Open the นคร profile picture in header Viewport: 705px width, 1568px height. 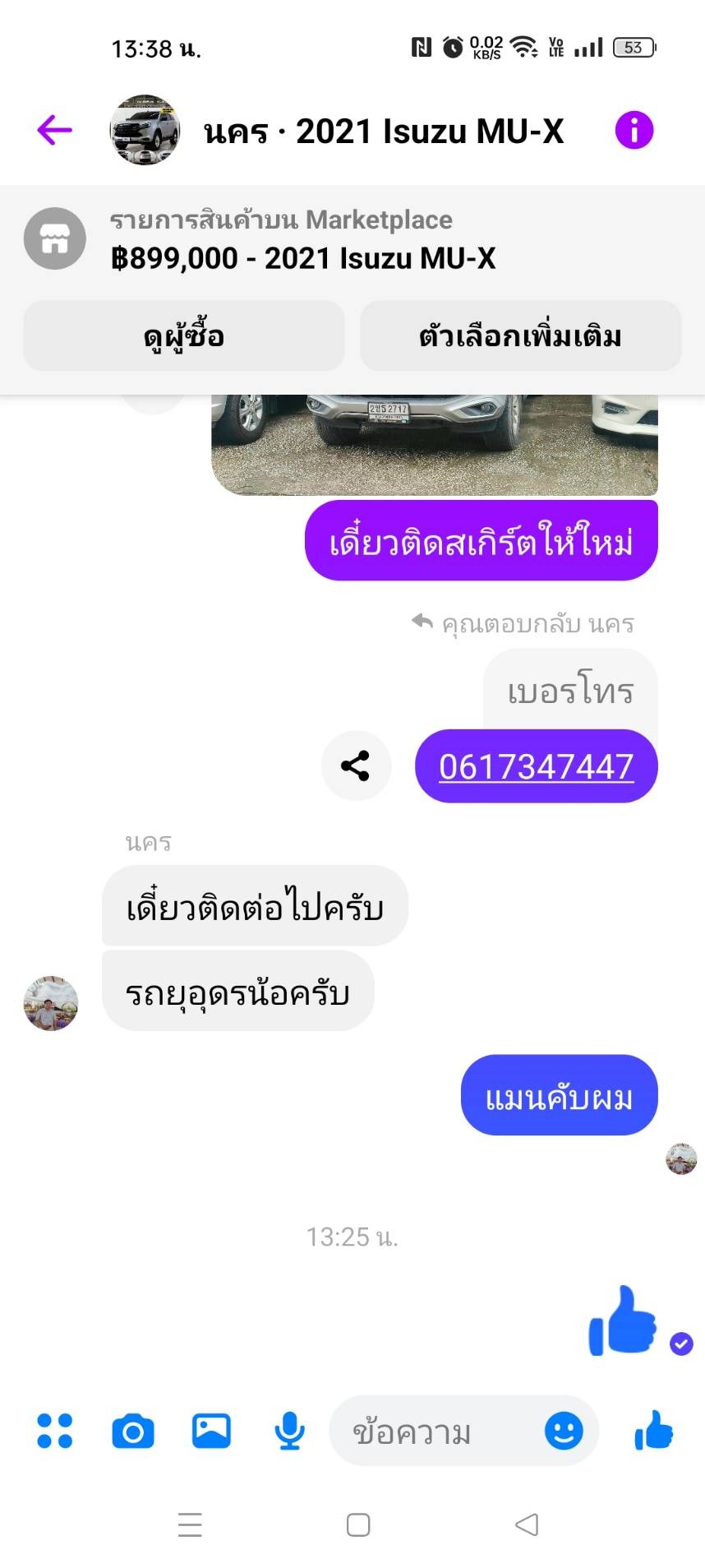pyautogui.click(x=145, y=130)
